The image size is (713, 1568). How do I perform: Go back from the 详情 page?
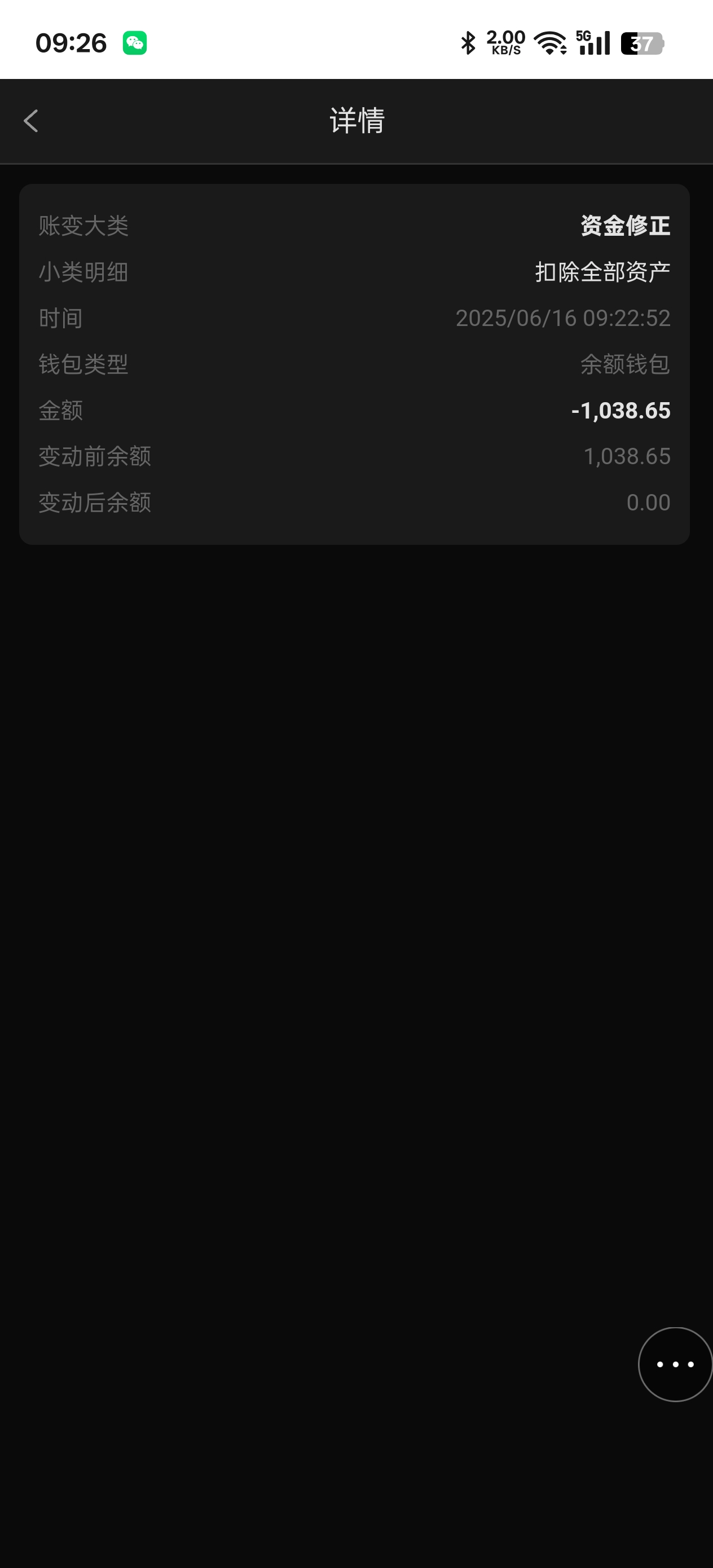point(31,121)
